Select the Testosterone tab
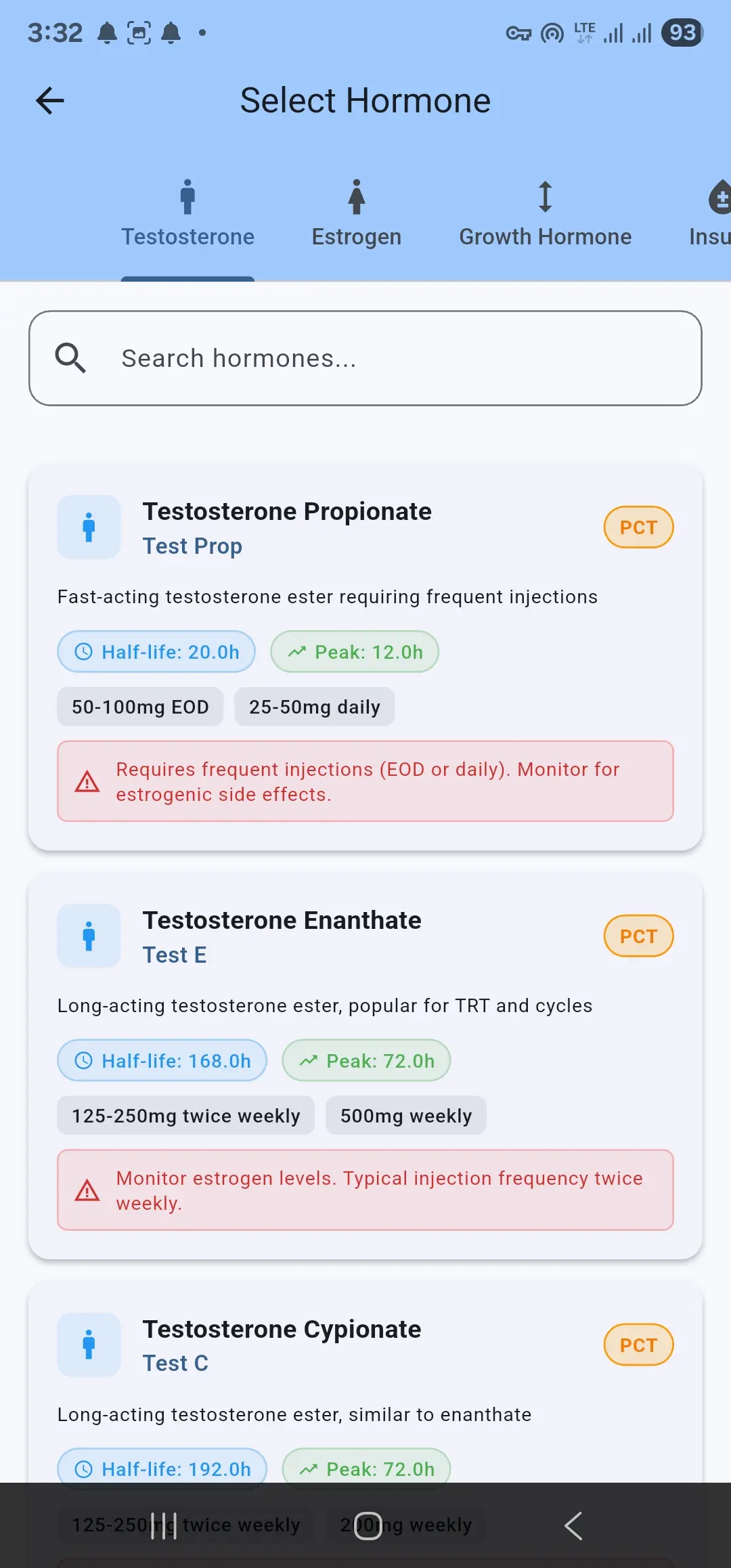This screenshot has height=1568, width=731. pos(187,214)
